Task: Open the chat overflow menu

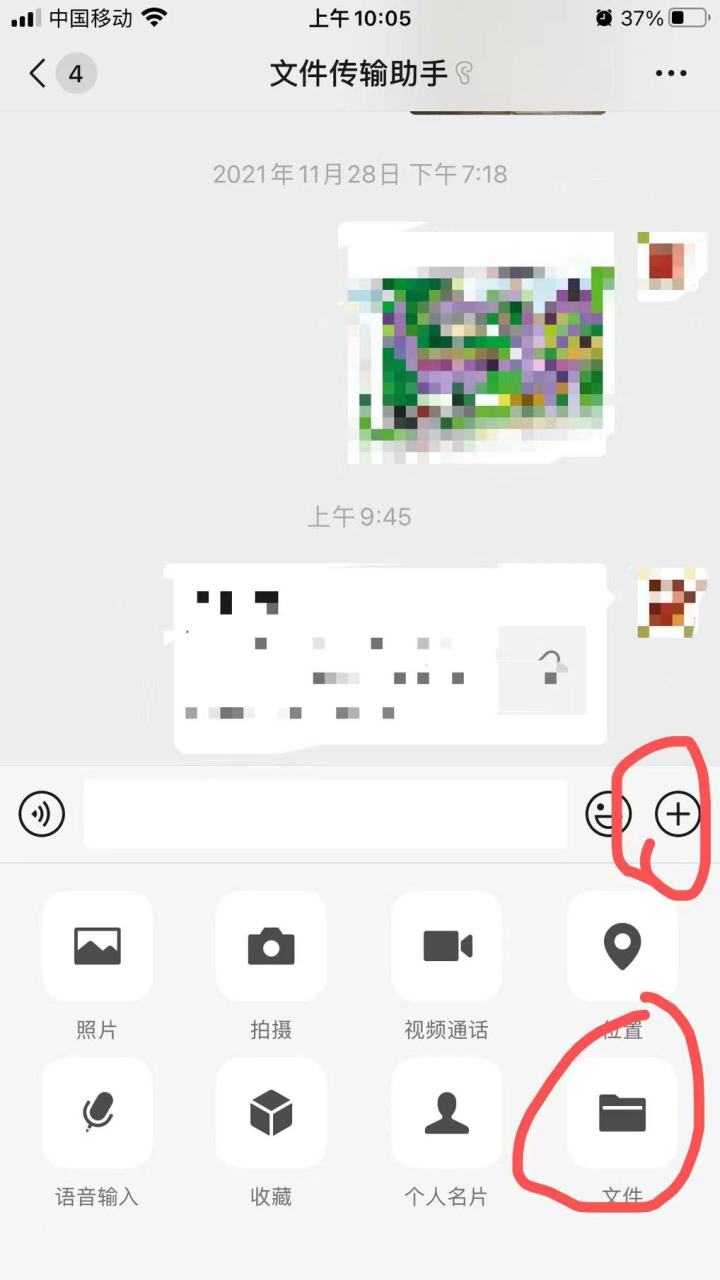Action: click(670, 73)
